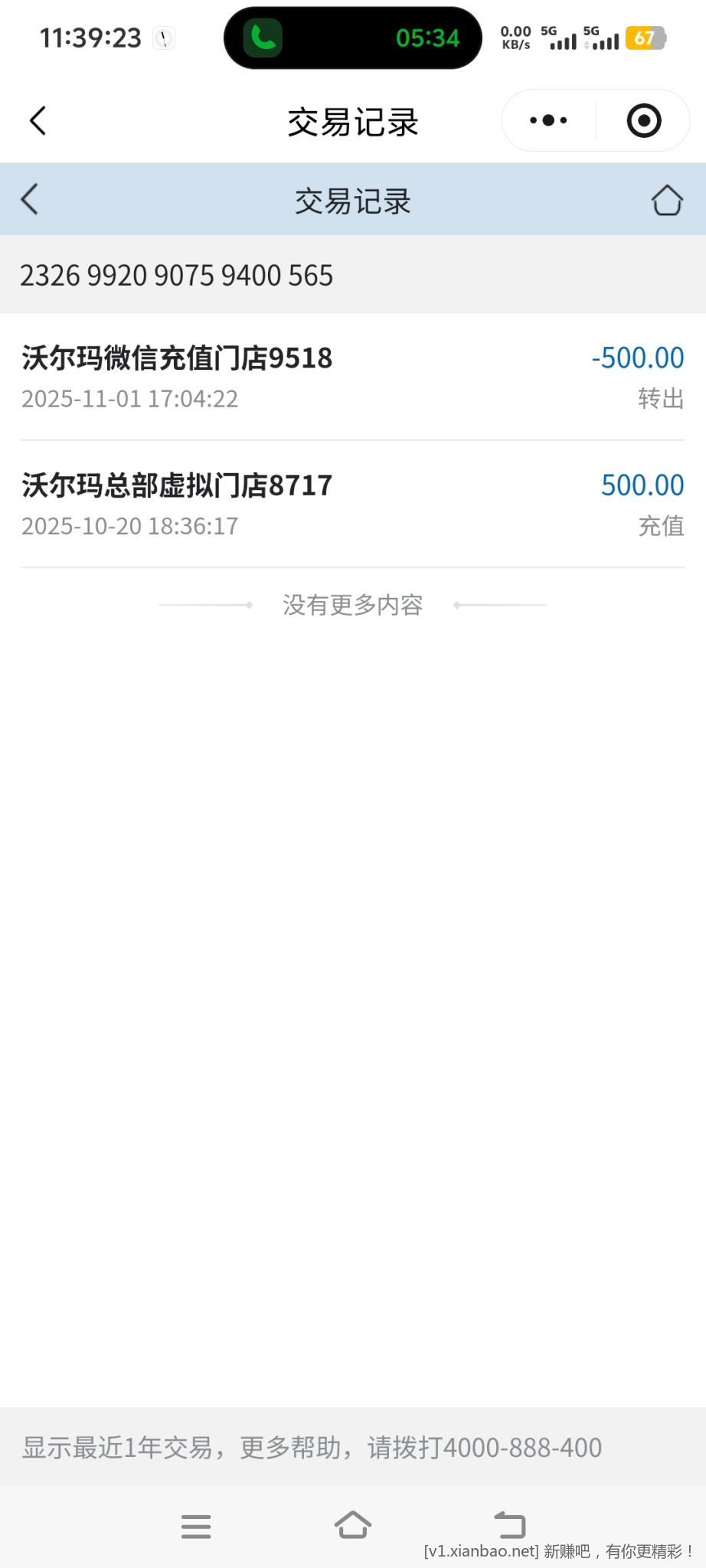Tap the 5G signal strength indicator
This screenshot has width=706, height=1568.
coord(561,38)
